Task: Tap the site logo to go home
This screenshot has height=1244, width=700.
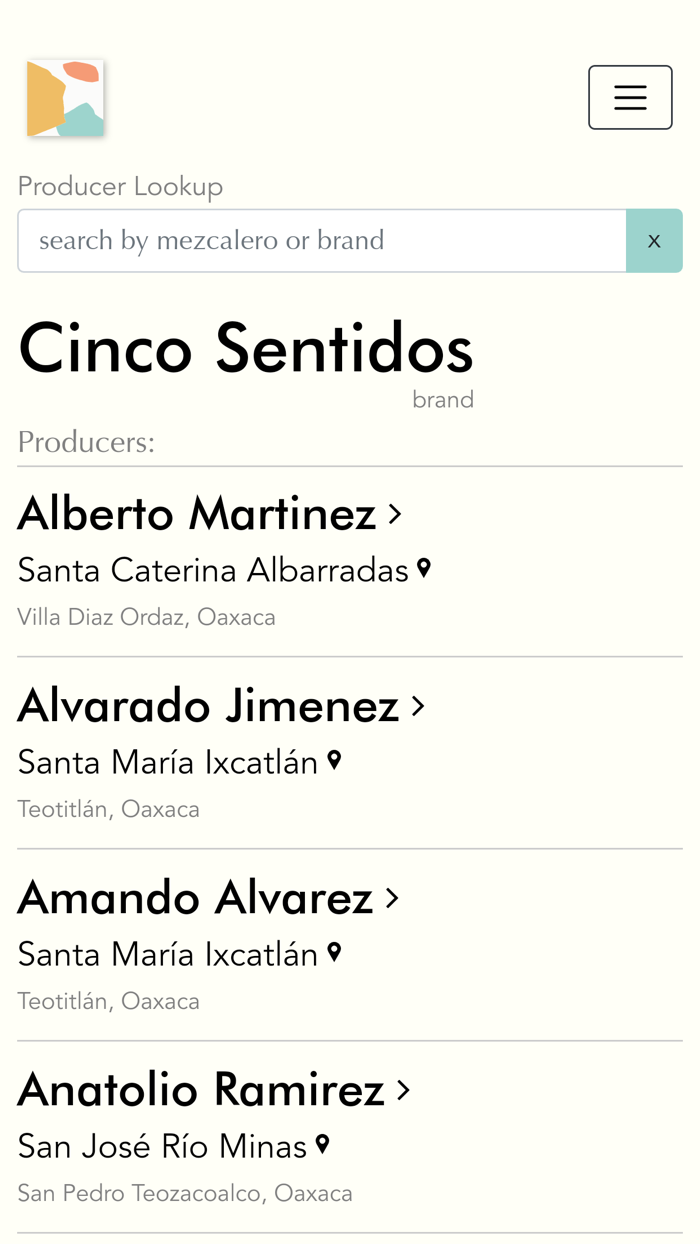Action: [x=65, y=98]
